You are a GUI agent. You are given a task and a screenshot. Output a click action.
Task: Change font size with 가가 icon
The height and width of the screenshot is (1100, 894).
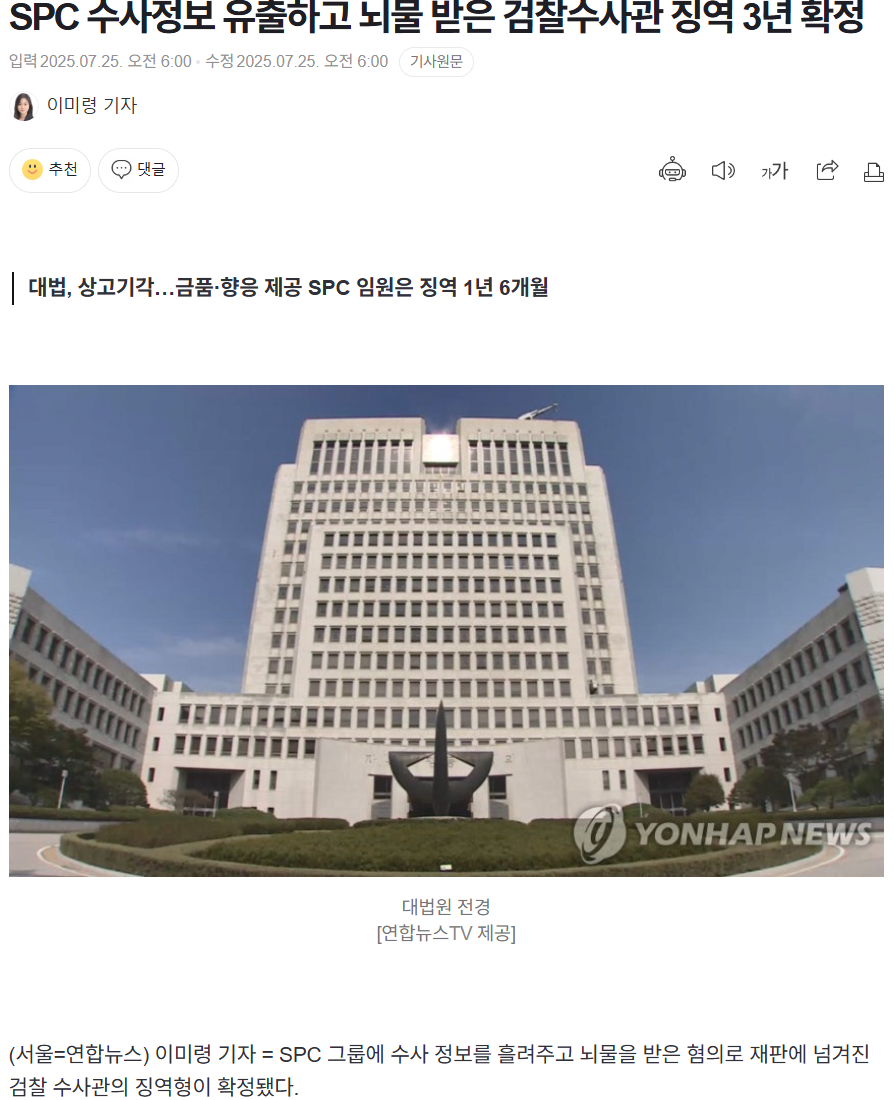[774, 171]
